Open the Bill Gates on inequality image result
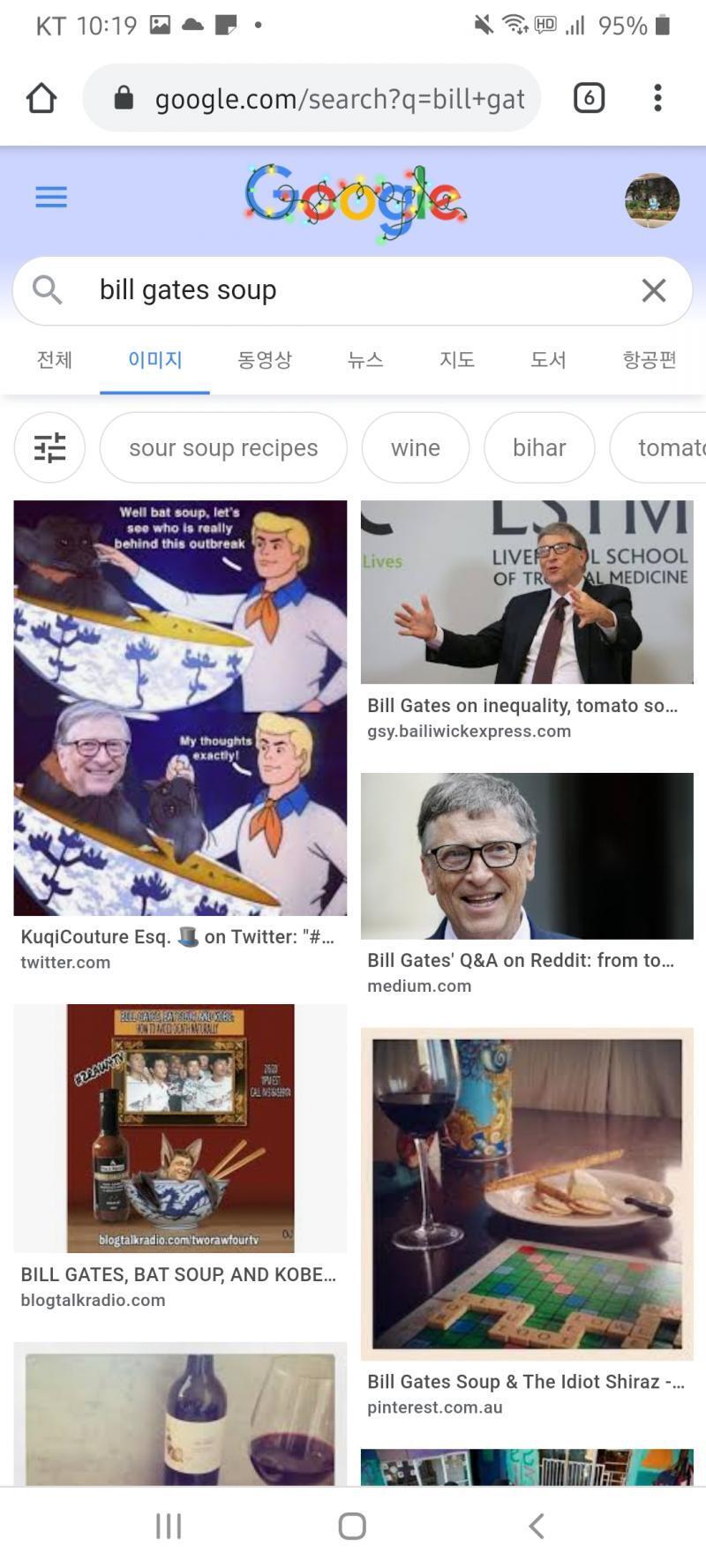The width and height of the screenshot is (706, 1568). (527, 592)
